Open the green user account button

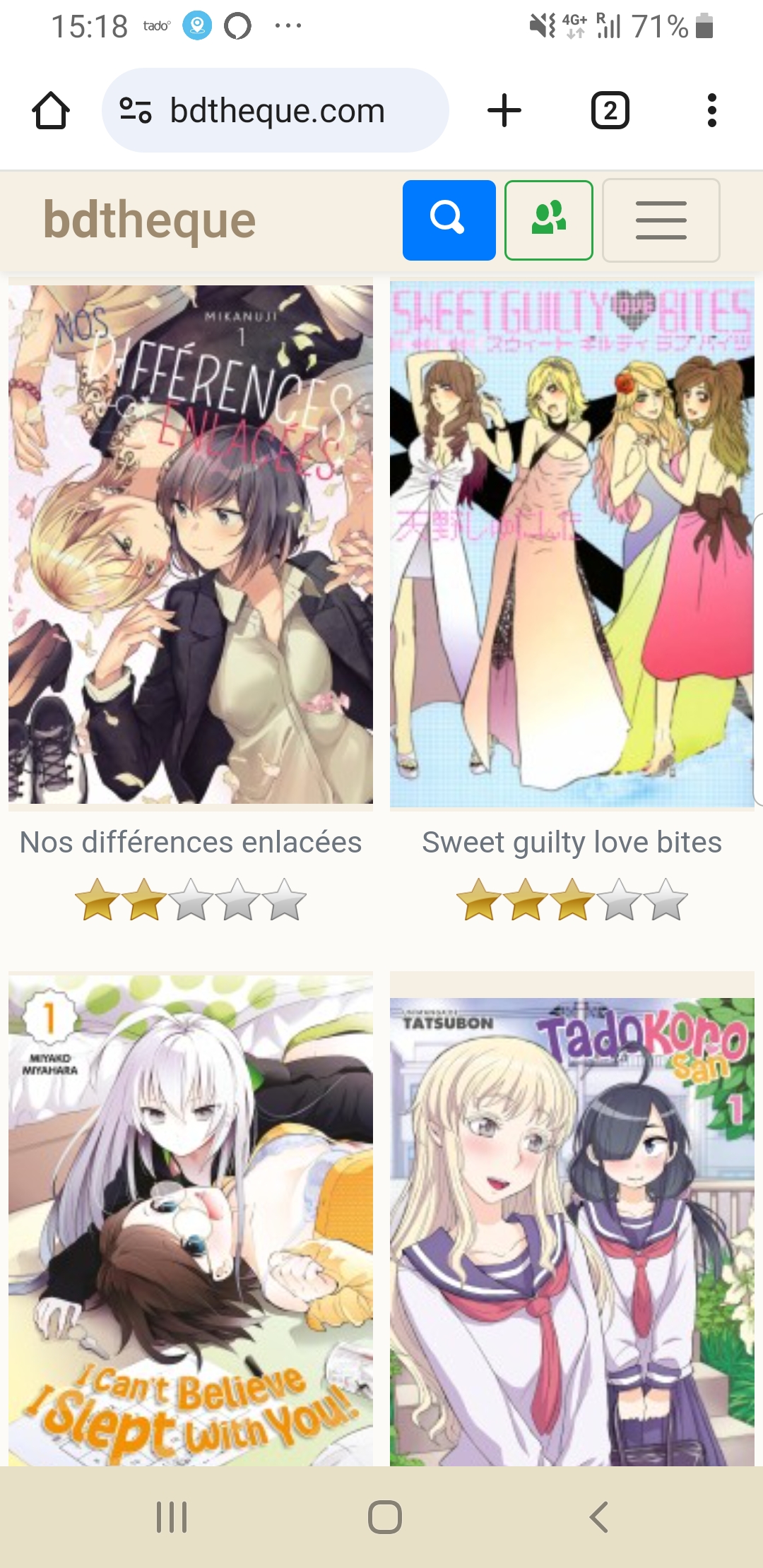coord(549,220)
